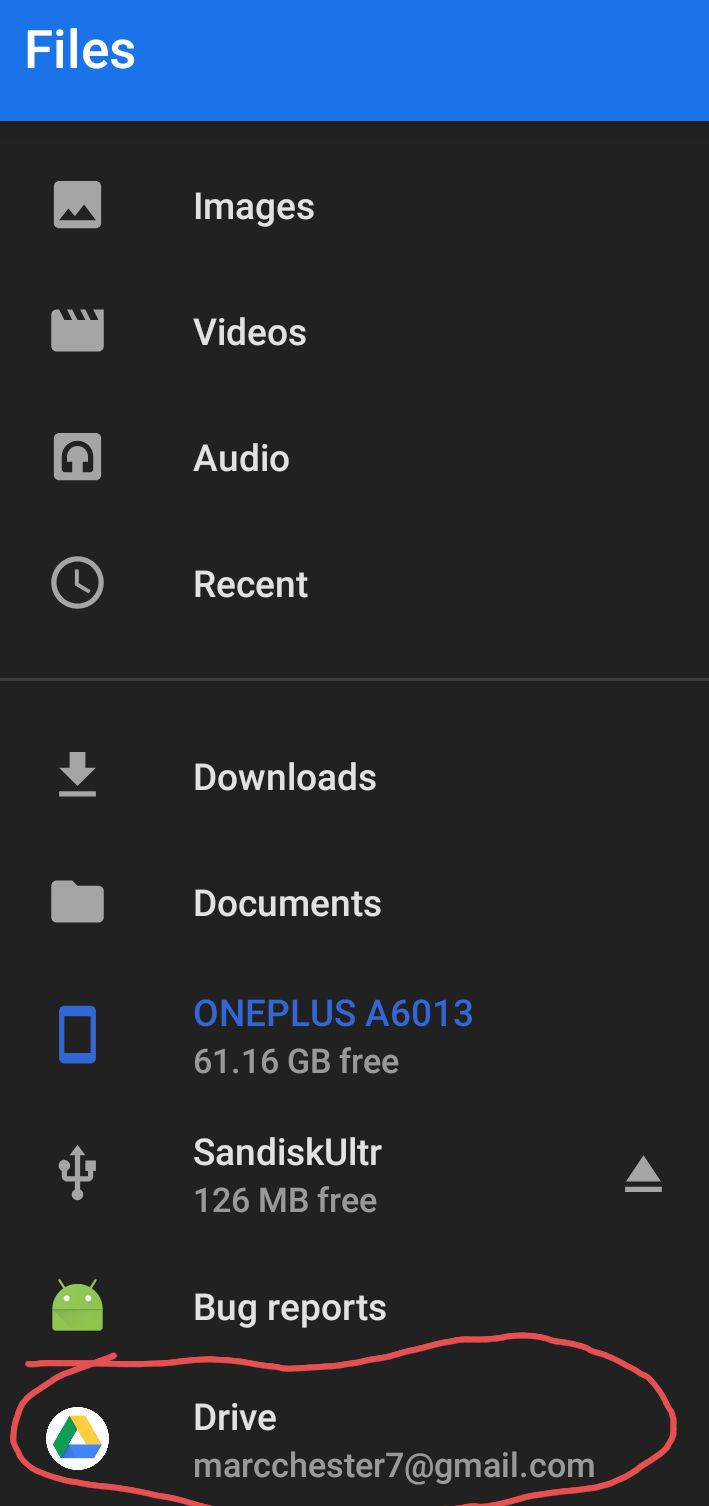The width and height of the screenshot is (709, 1506).
Task: Open Bug reports
Action: click(354, 1307)
